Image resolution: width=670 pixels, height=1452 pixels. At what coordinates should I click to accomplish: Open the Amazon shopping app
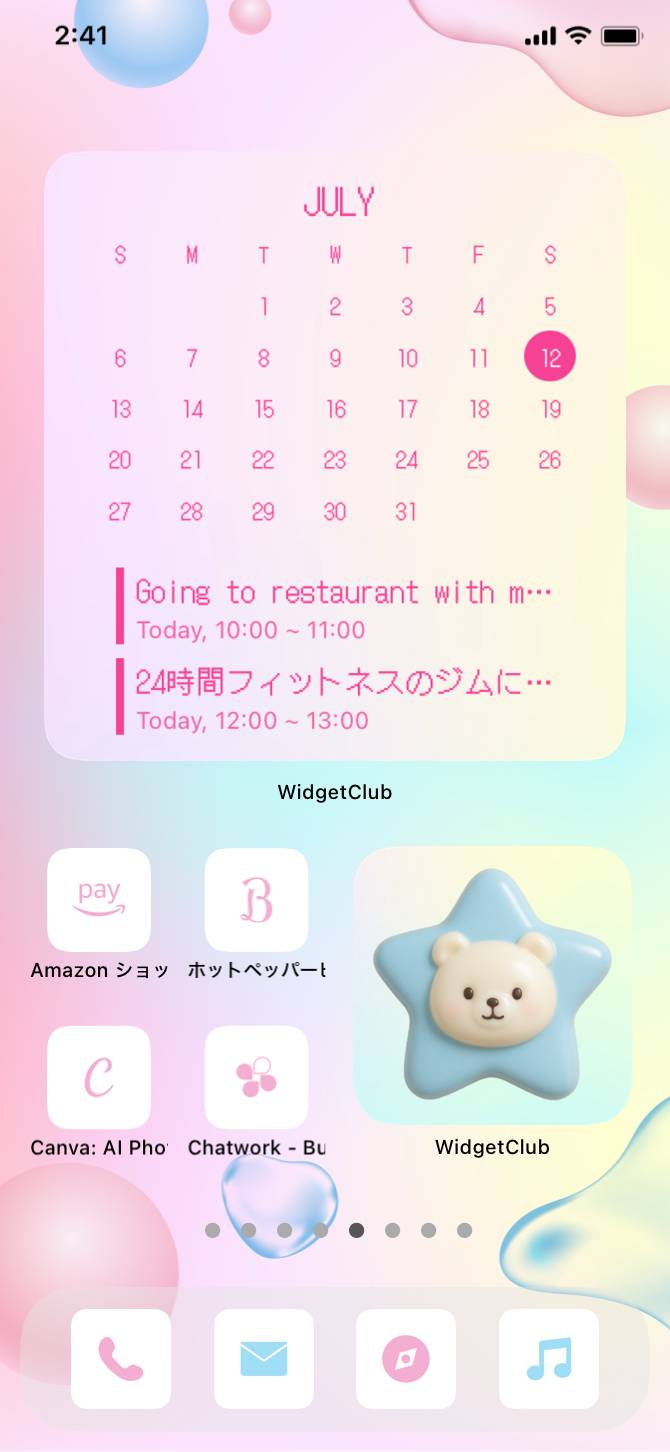[99, 899]
